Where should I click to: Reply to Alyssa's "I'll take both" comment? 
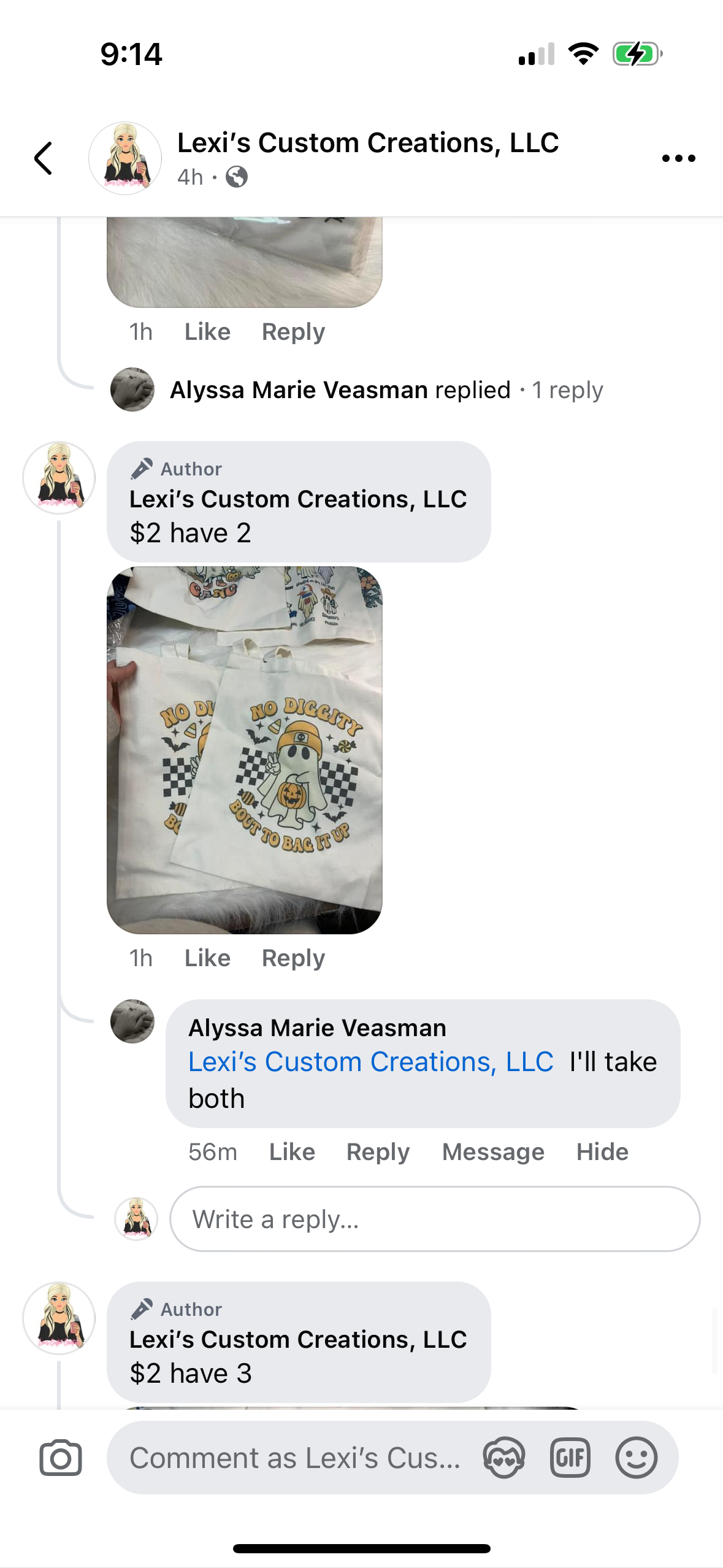(378, 1152)
